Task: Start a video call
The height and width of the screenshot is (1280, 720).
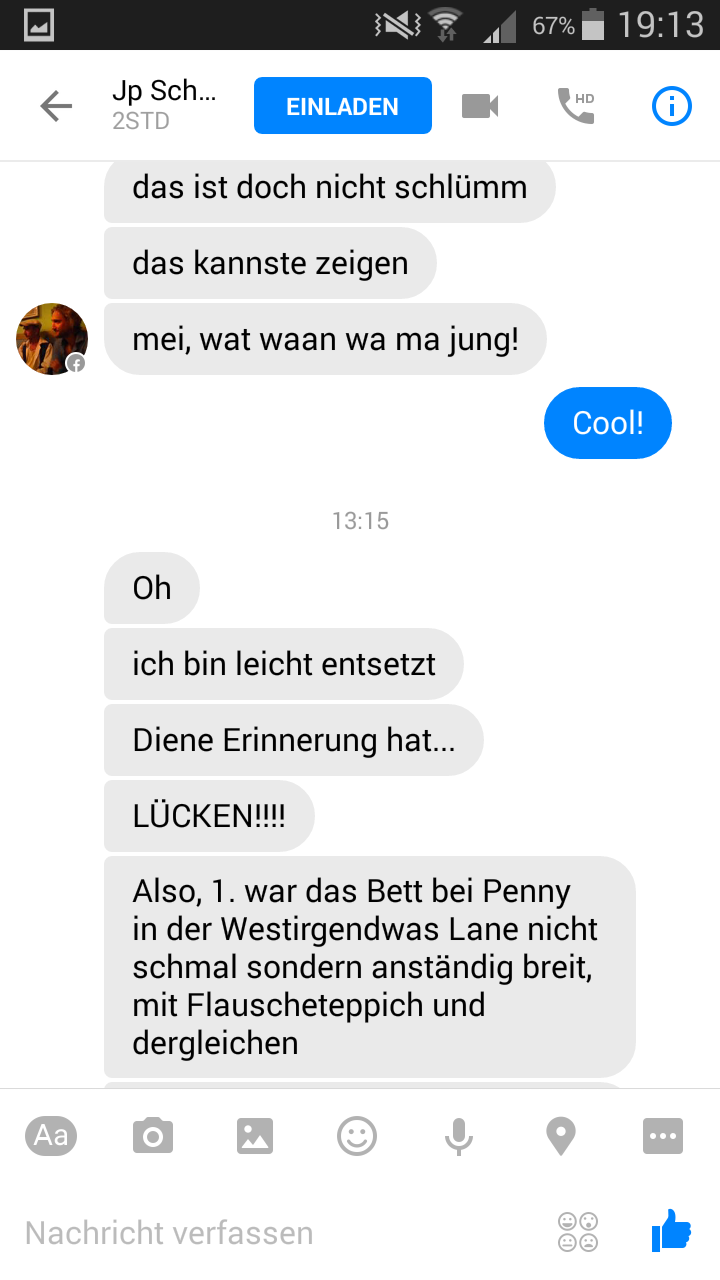Action: click(x=480, y=106)
